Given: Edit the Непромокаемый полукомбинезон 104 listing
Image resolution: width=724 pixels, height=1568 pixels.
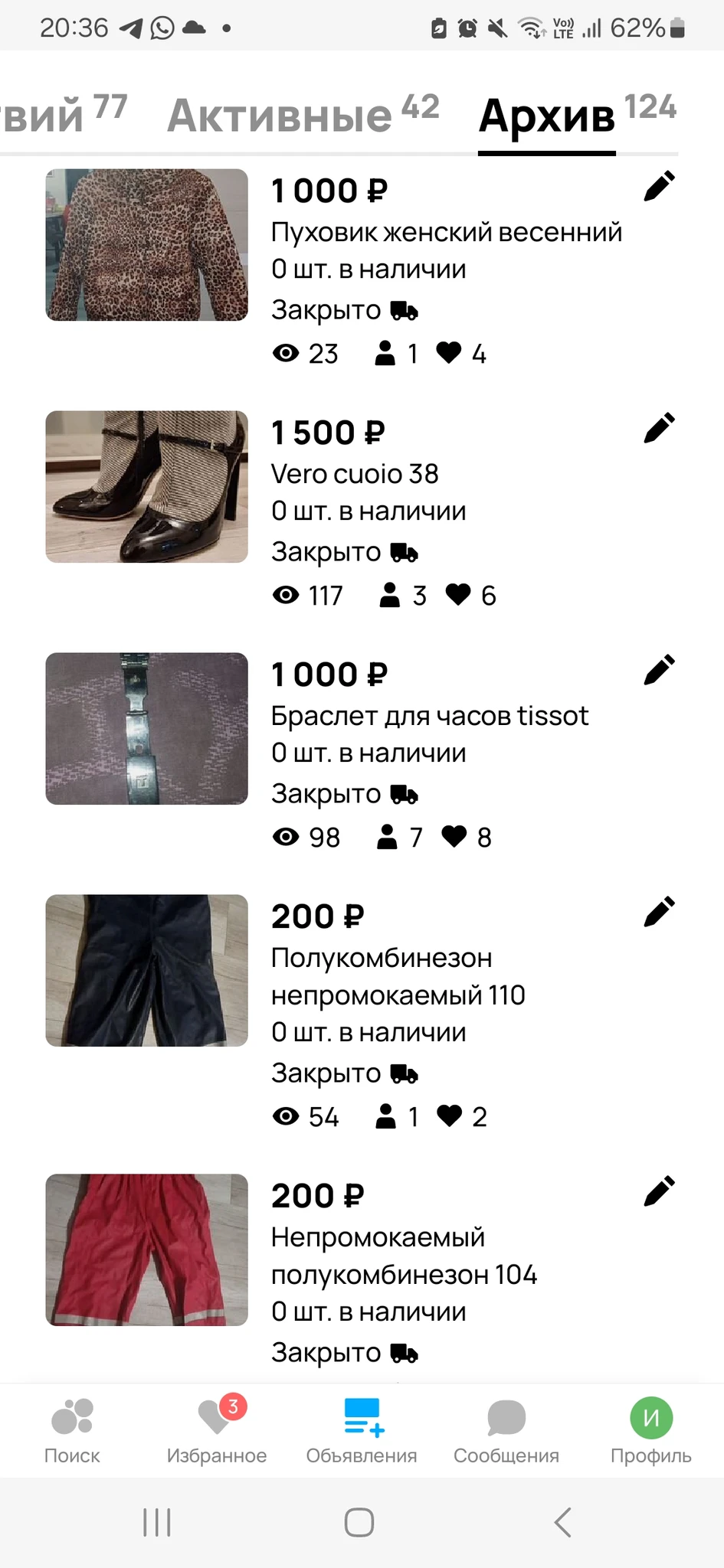Looking at the screenshot, I should click(x=659, y=1191).
